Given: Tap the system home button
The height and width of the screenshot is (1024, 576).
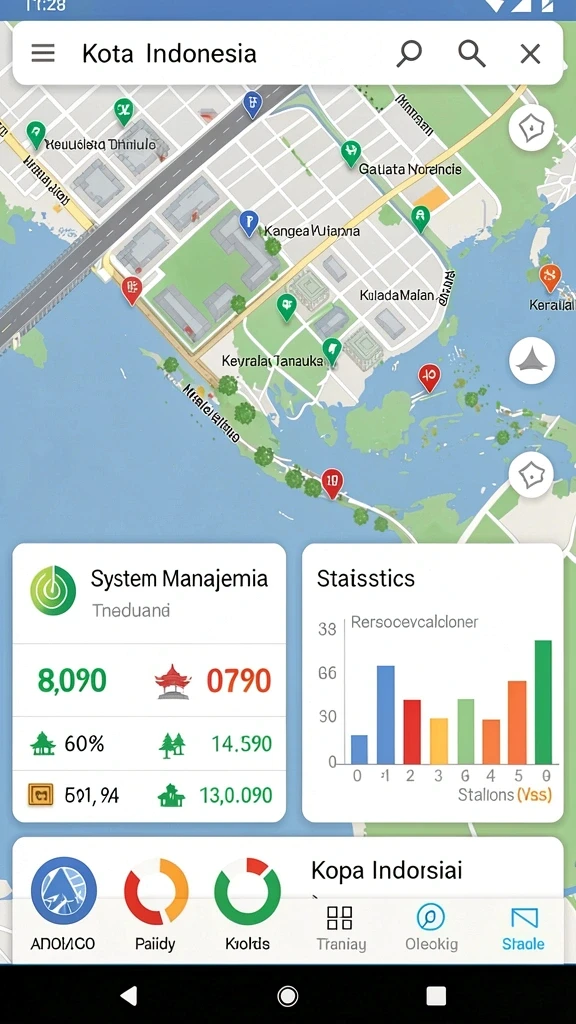Looking at the screenshot, I should point(287,996).
